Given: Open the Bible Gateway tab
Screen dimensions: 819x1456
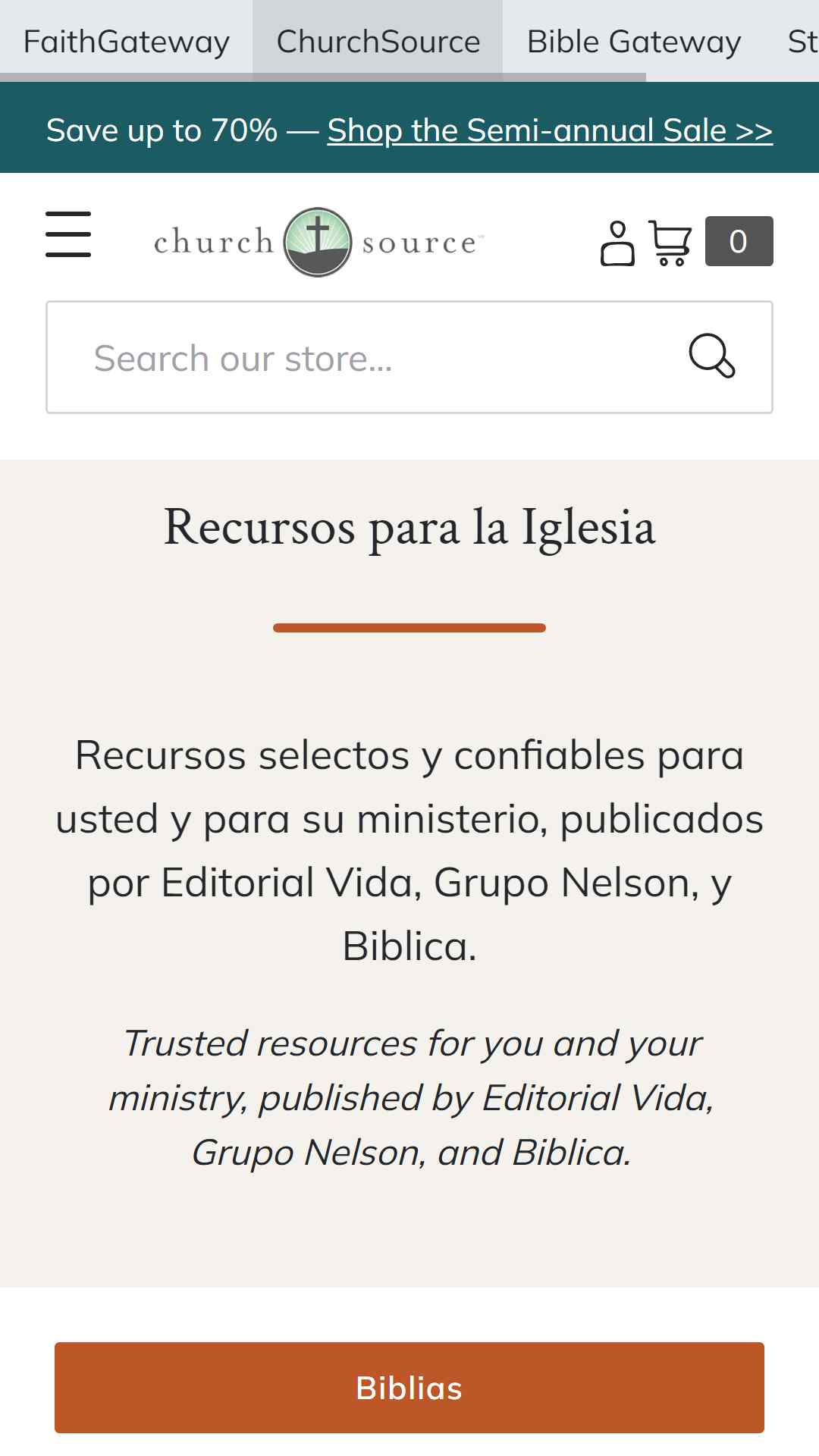Looking at the screenshot, I should pos(633,41).
